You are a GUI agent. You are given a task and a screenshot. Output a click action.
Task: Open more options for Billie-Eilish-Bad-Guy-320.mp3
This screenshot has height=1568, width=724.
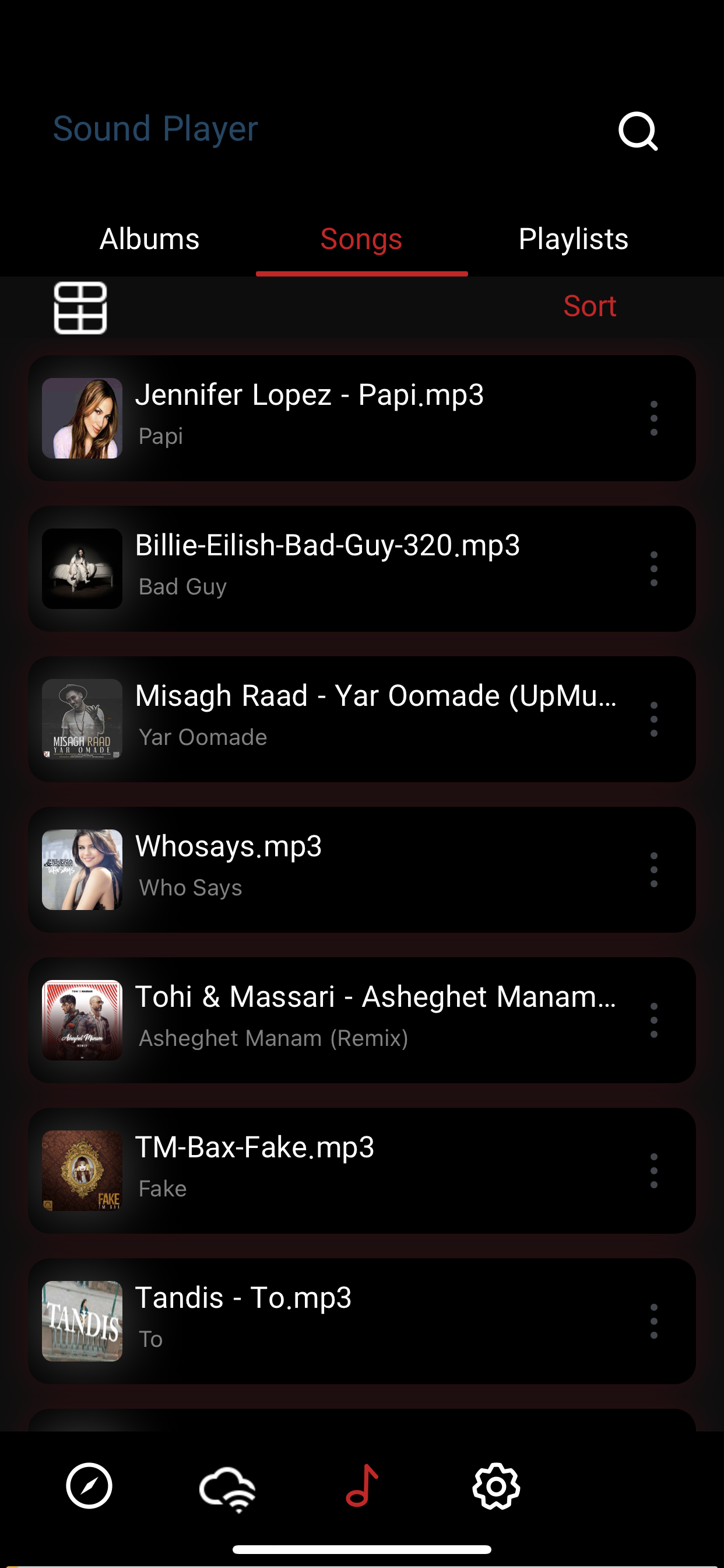[653, 569]
